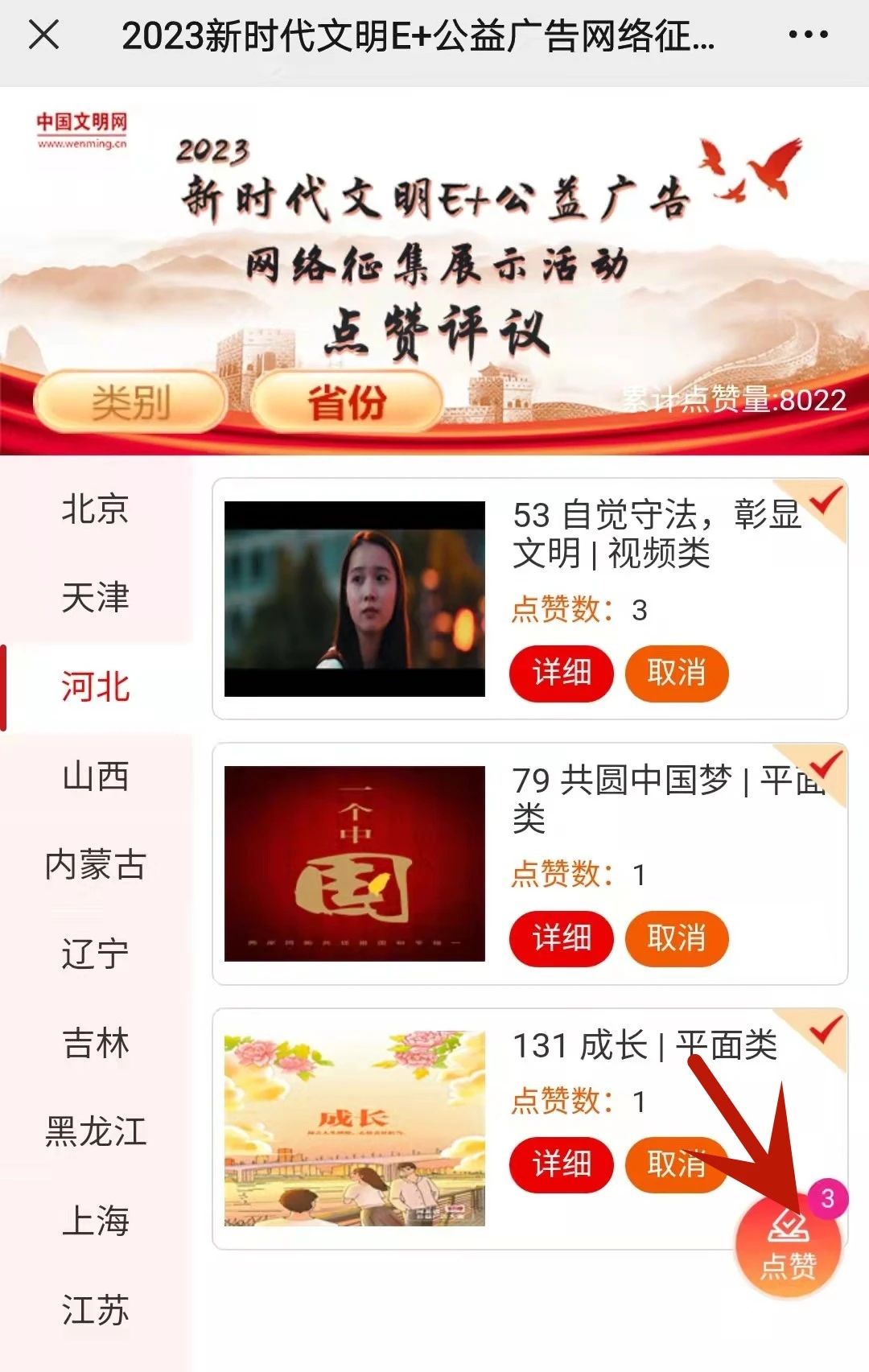
Task: View 详细 for entry 131 成长
Action: click(x=561, y=1164)
